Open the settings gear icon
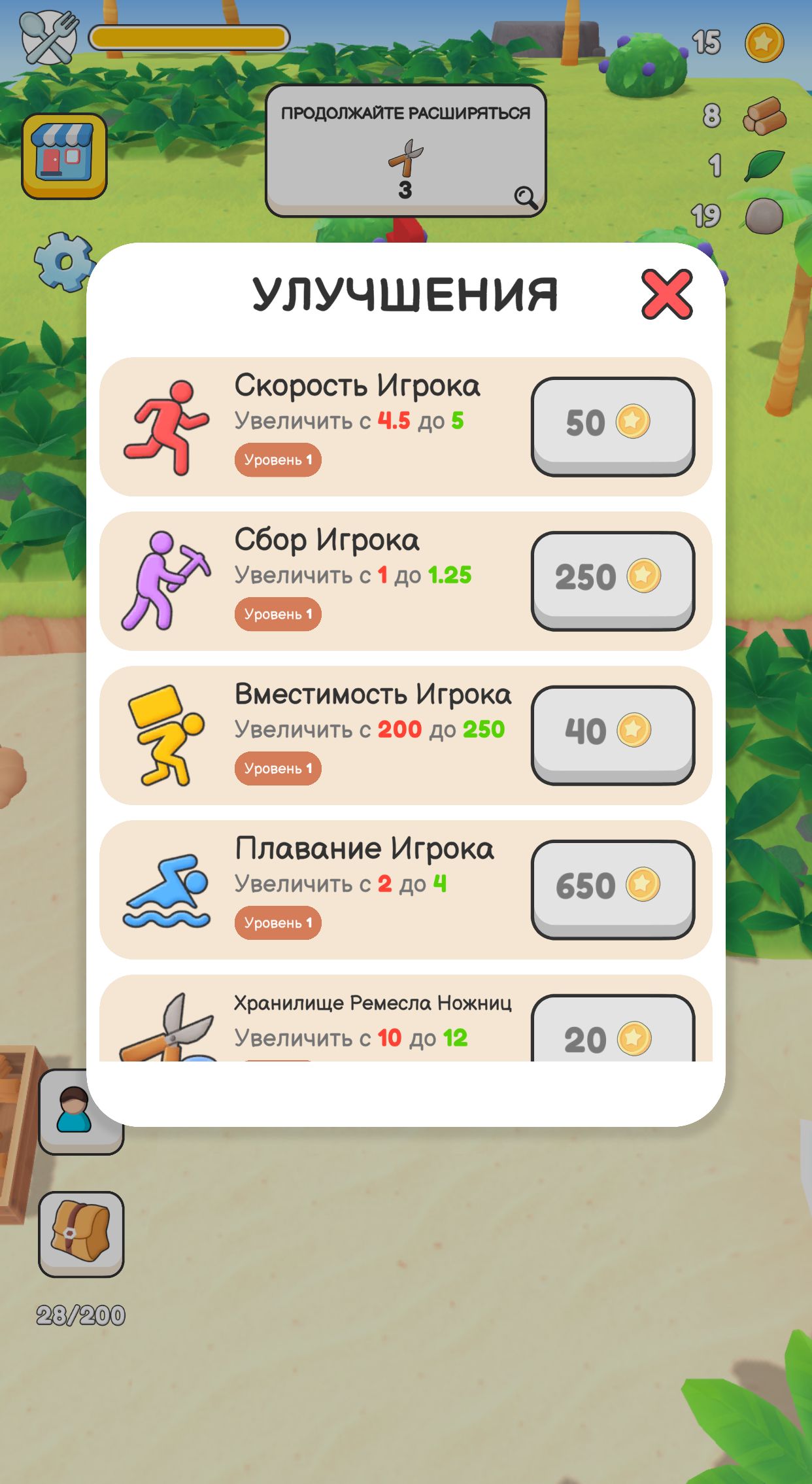812x1484 pixels. [x=63, y=260]
